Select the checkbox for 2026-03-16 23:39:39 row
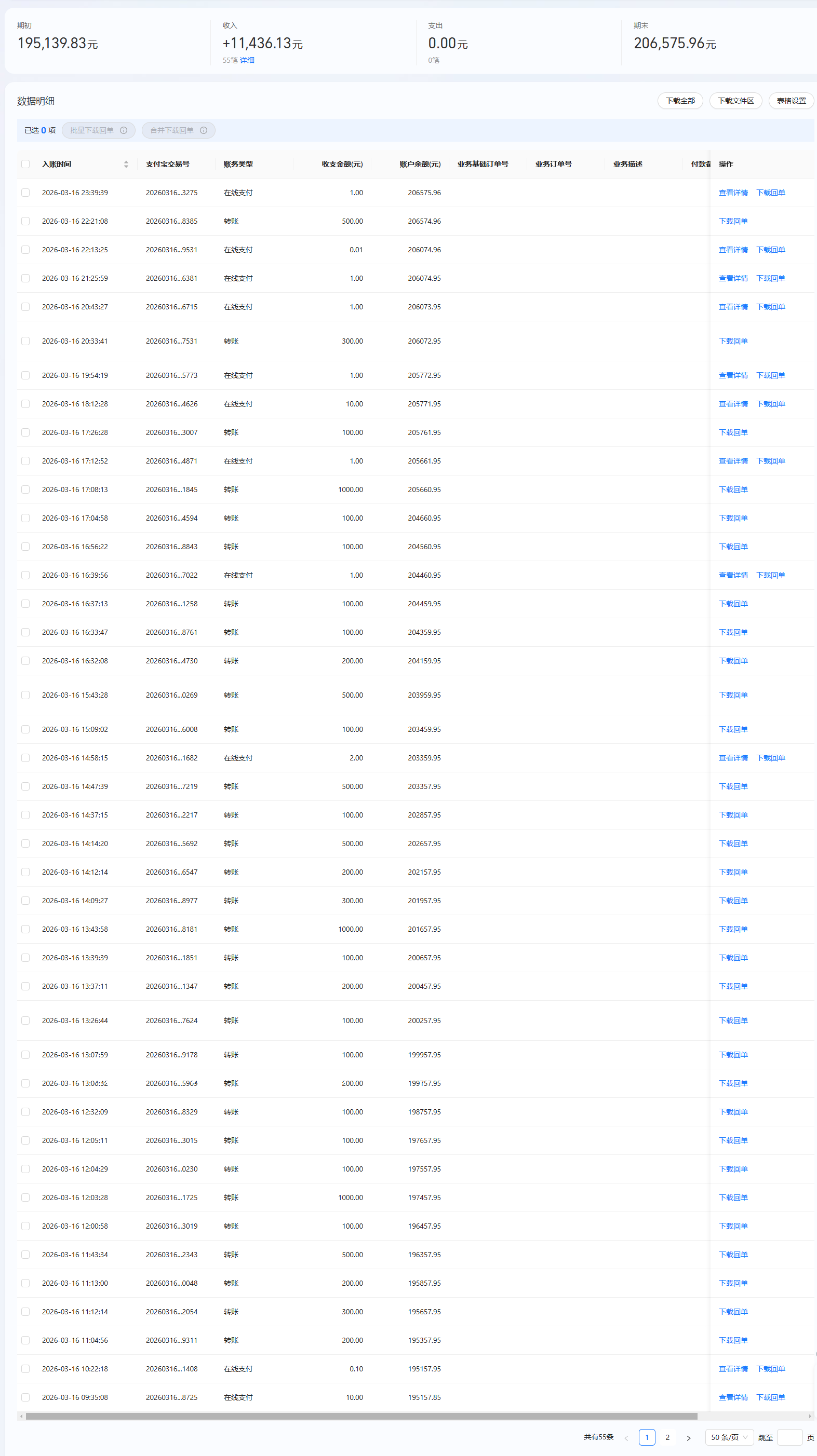This screenshot has width=817, height=1456. tap(25, 193)
